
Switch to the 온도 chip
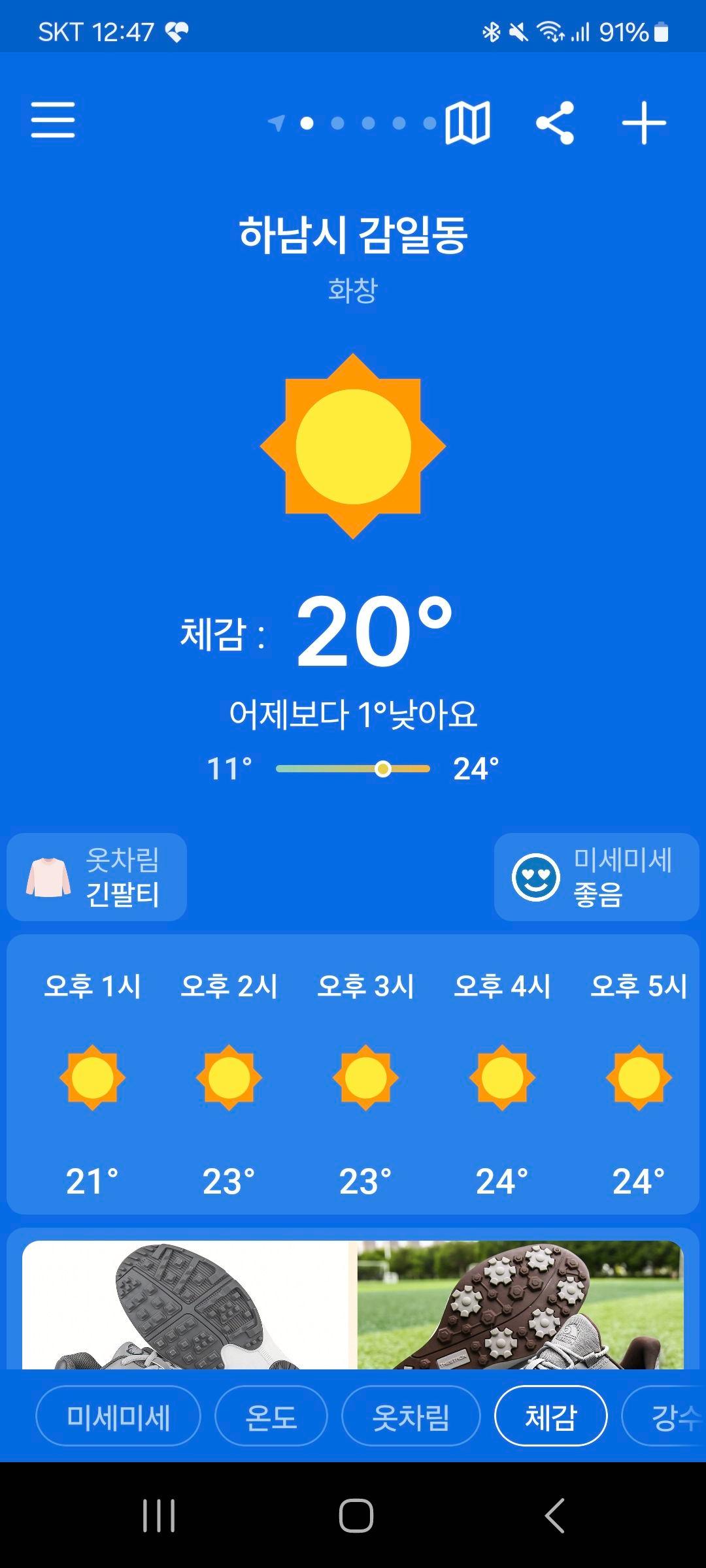click(271, 1417)
